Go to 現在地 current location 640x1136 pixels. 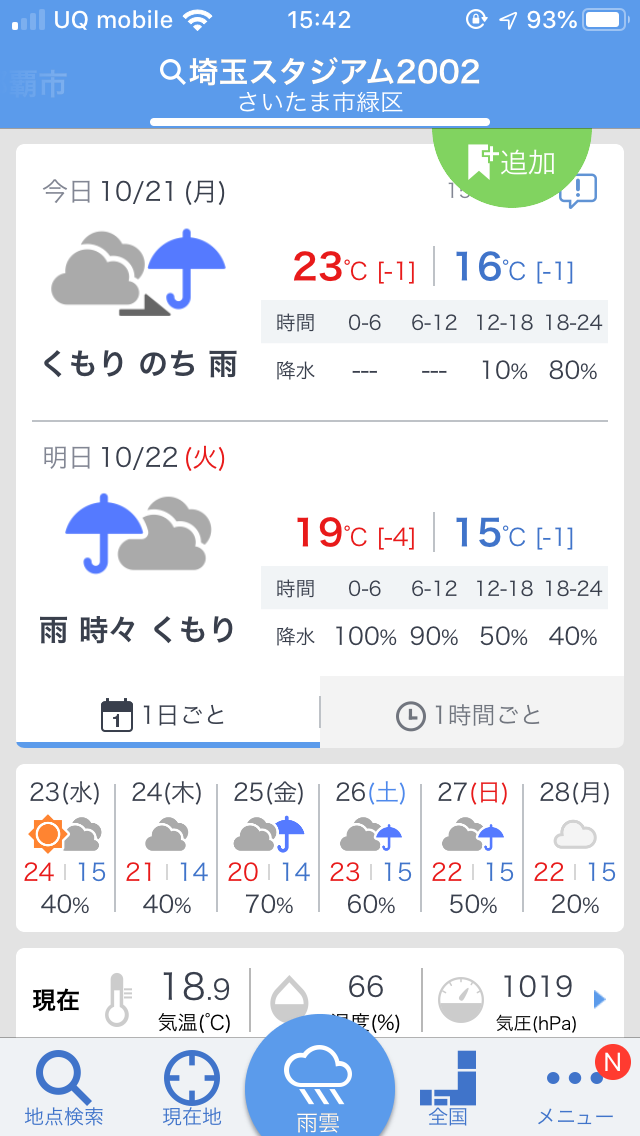(x=191, y=1087)
